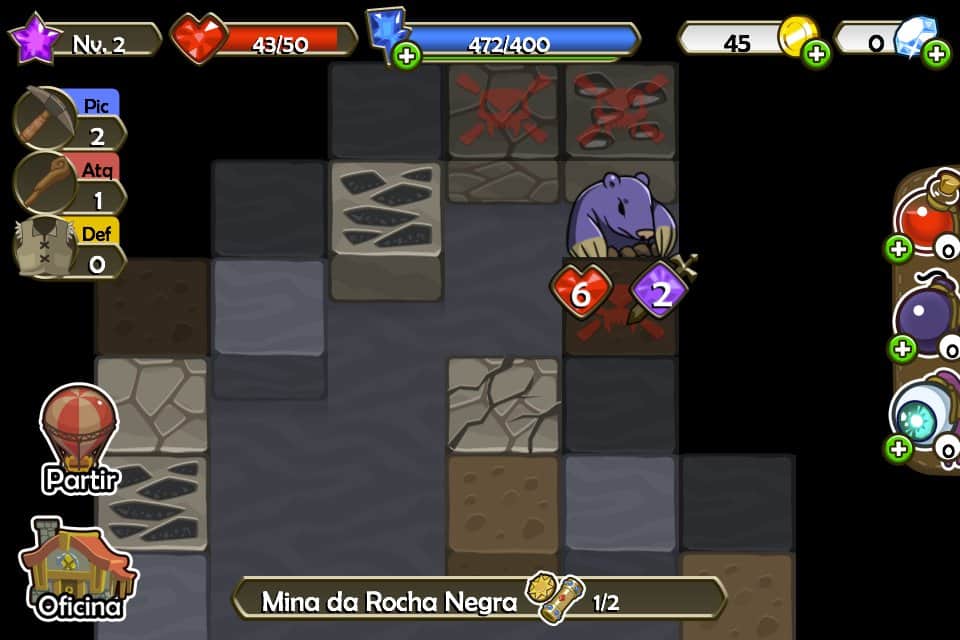Open the Pic pickaxe stat
Image resolution: width=960 pixels, height=640 pixels.
pos(72,120)
